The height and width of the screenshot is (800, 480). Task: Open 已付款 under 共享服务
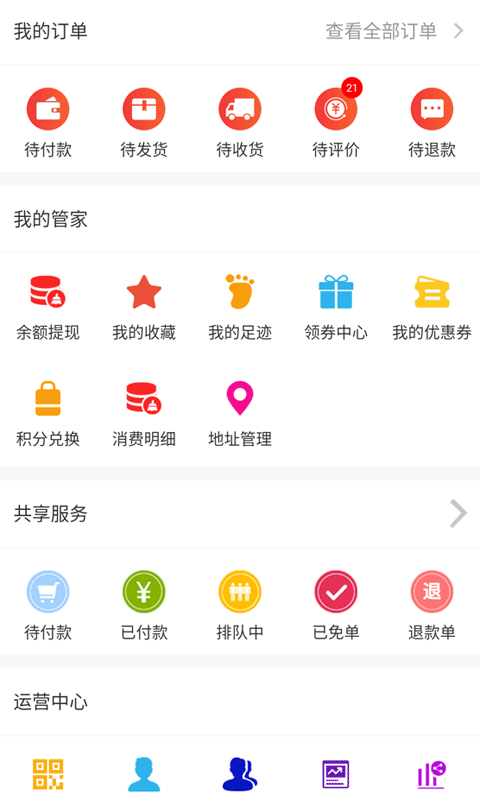[144, 606]
